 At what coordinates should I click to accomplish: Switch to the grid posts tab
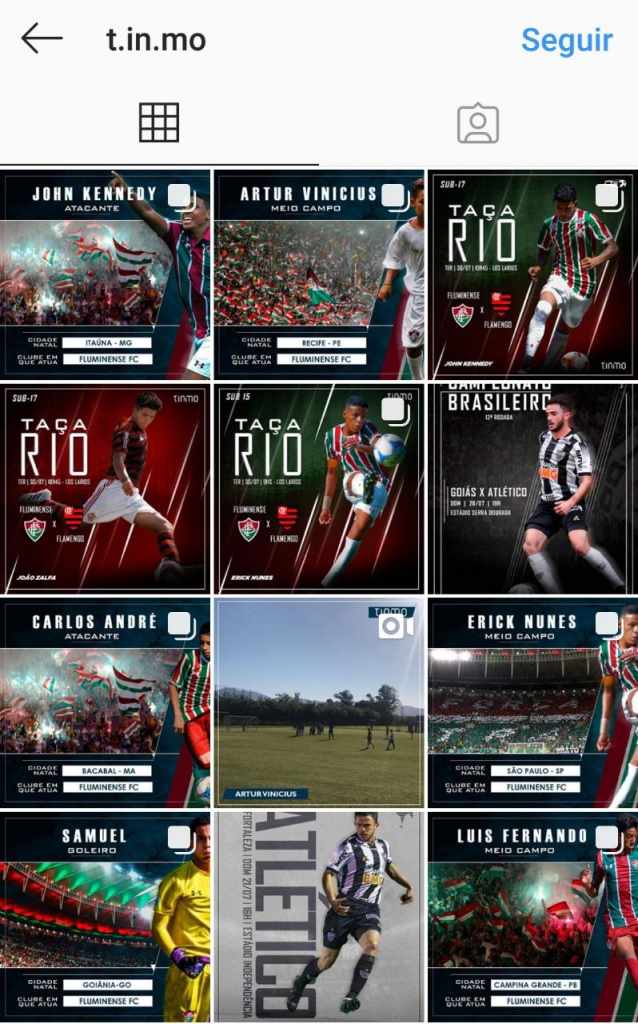(159, 123)
